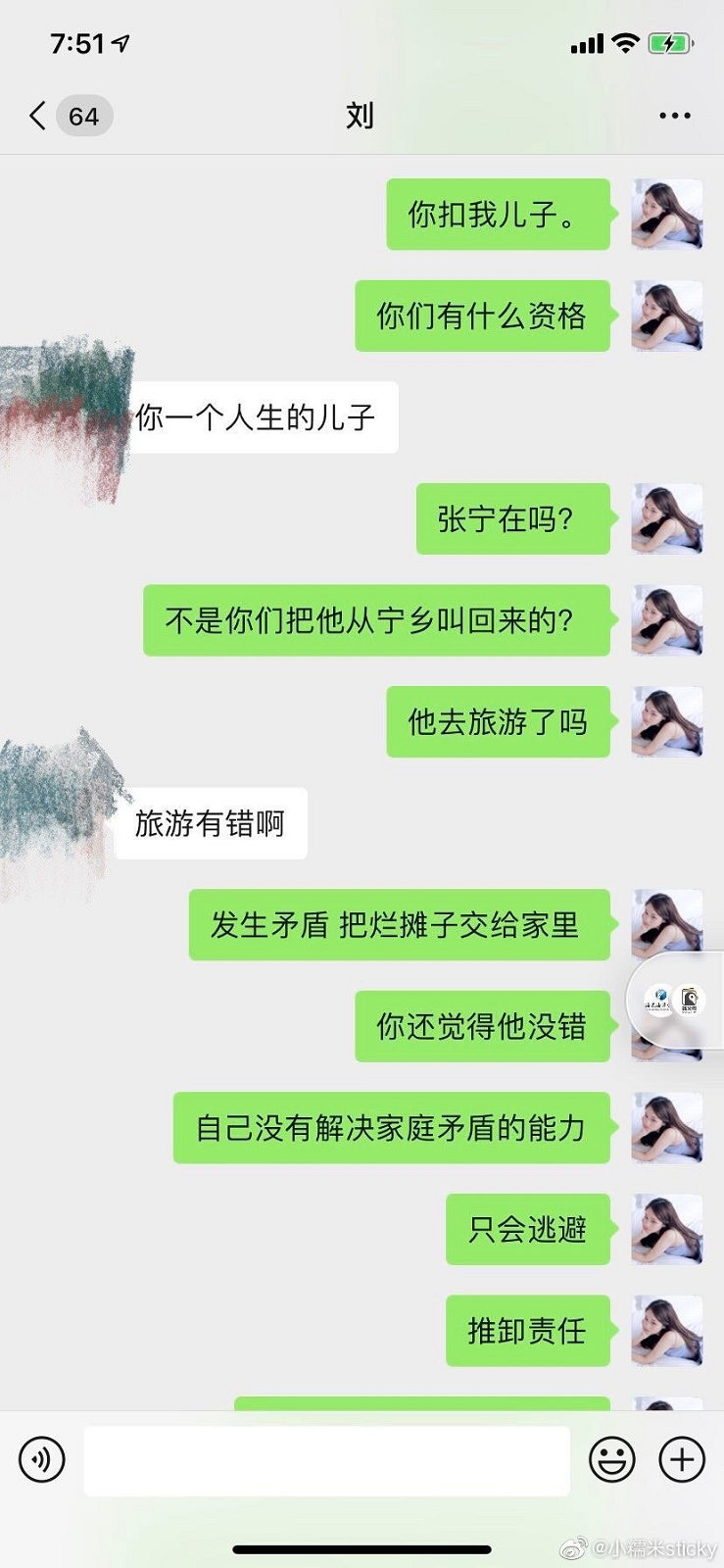Tap the chat title 刘

click(x=361, y=116)
